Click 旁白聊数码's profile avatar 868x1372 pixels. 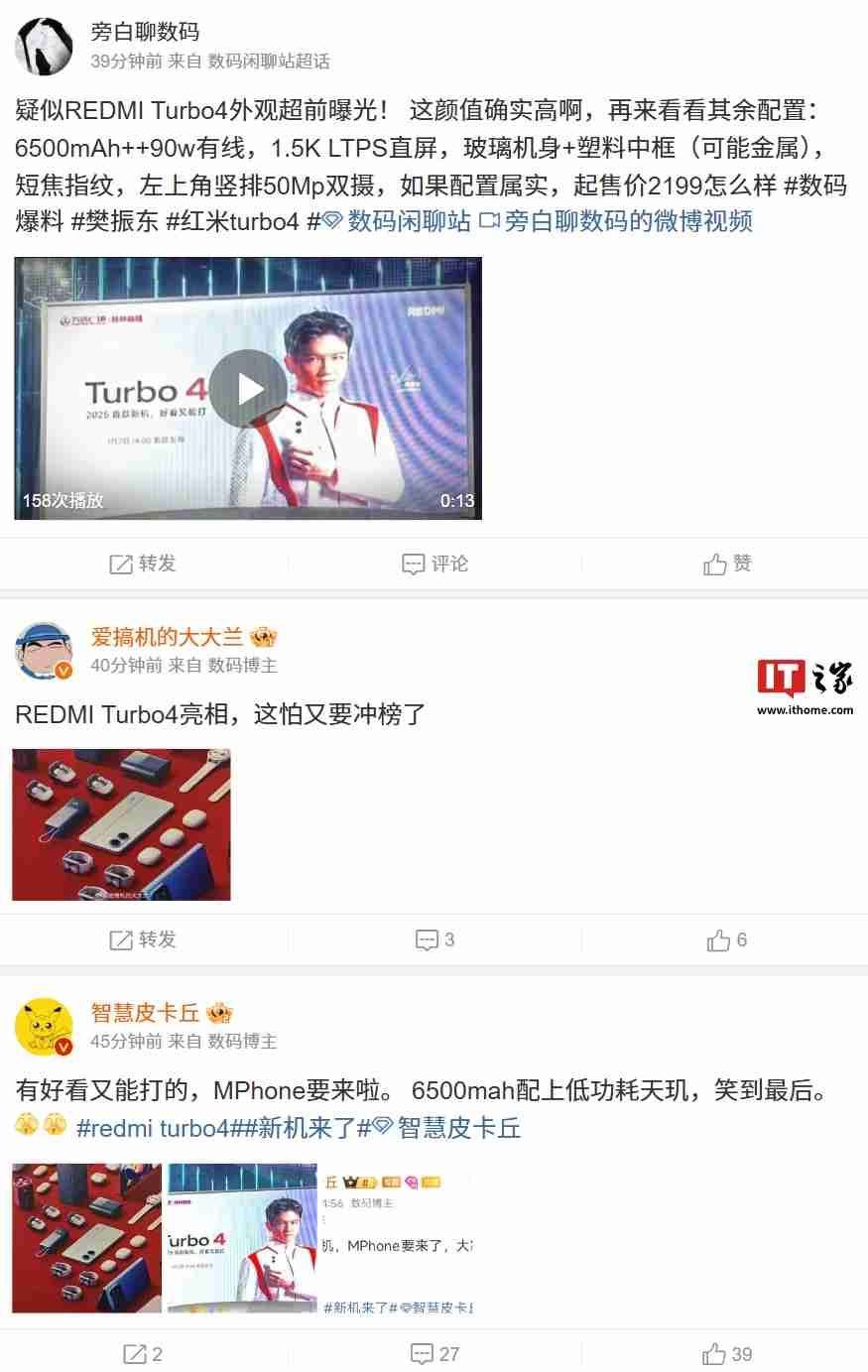(44, 46)
